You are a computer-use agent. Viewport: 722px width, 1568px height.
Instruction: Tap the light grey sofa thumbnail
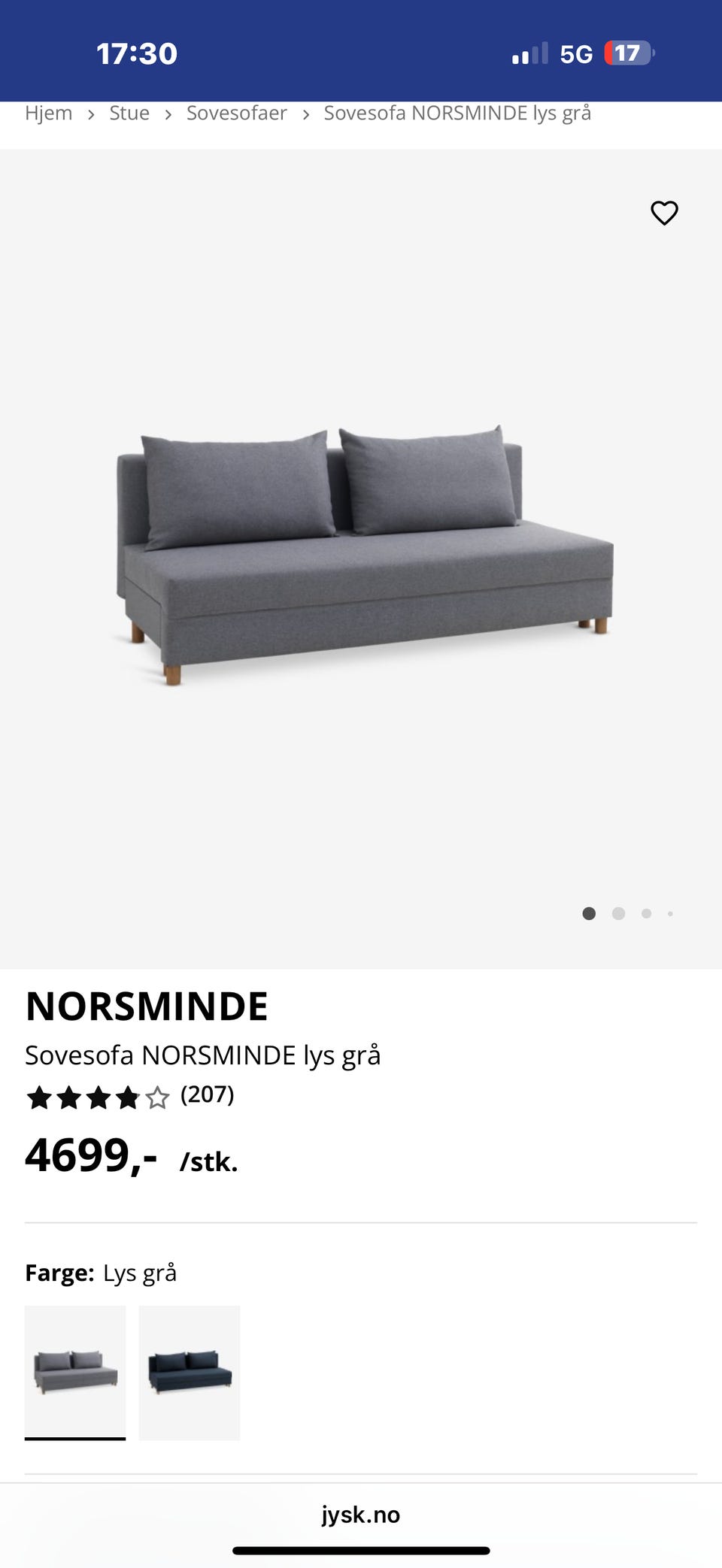[x=75, y=1371]
